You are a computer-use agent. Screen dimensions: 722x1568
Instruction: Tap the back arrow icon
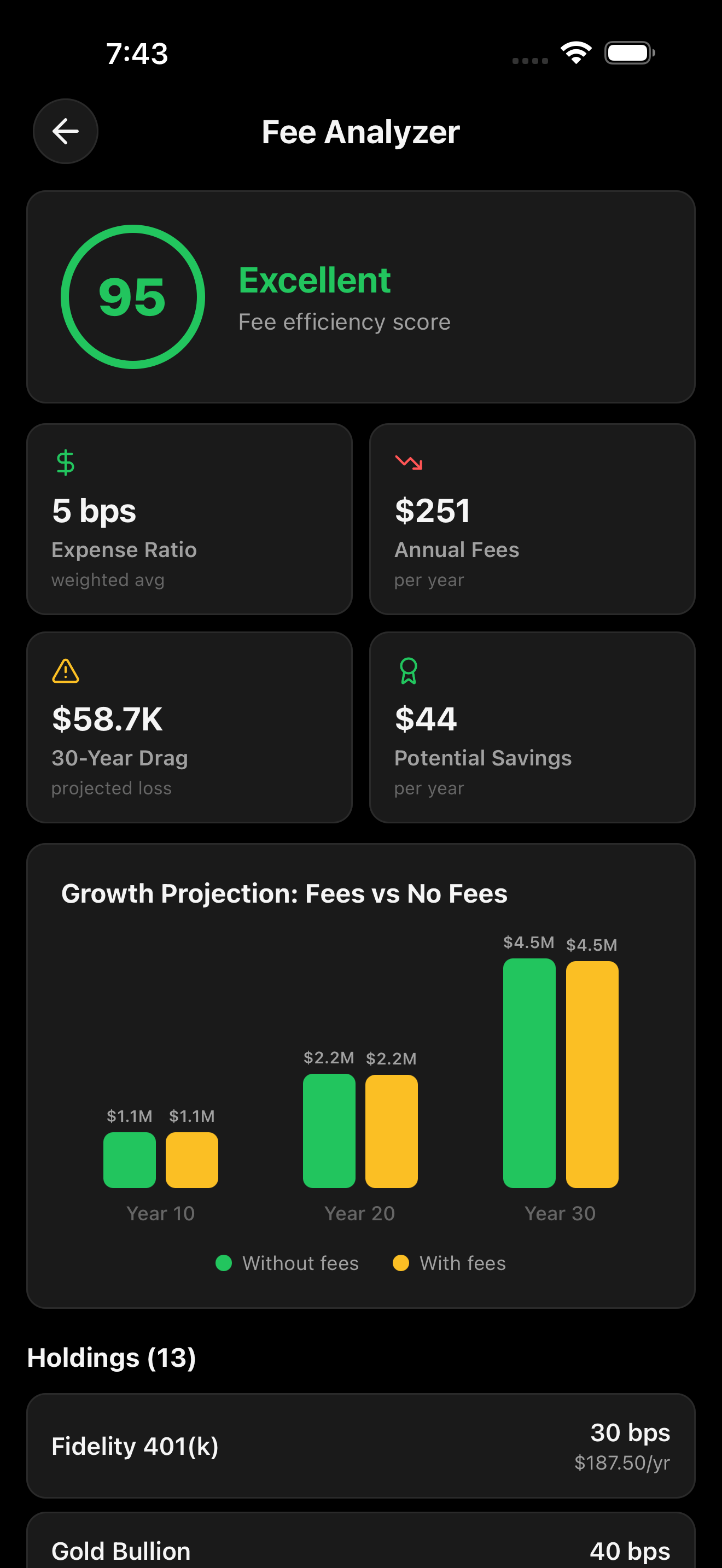pyautogui.click(x=65, y=131)
